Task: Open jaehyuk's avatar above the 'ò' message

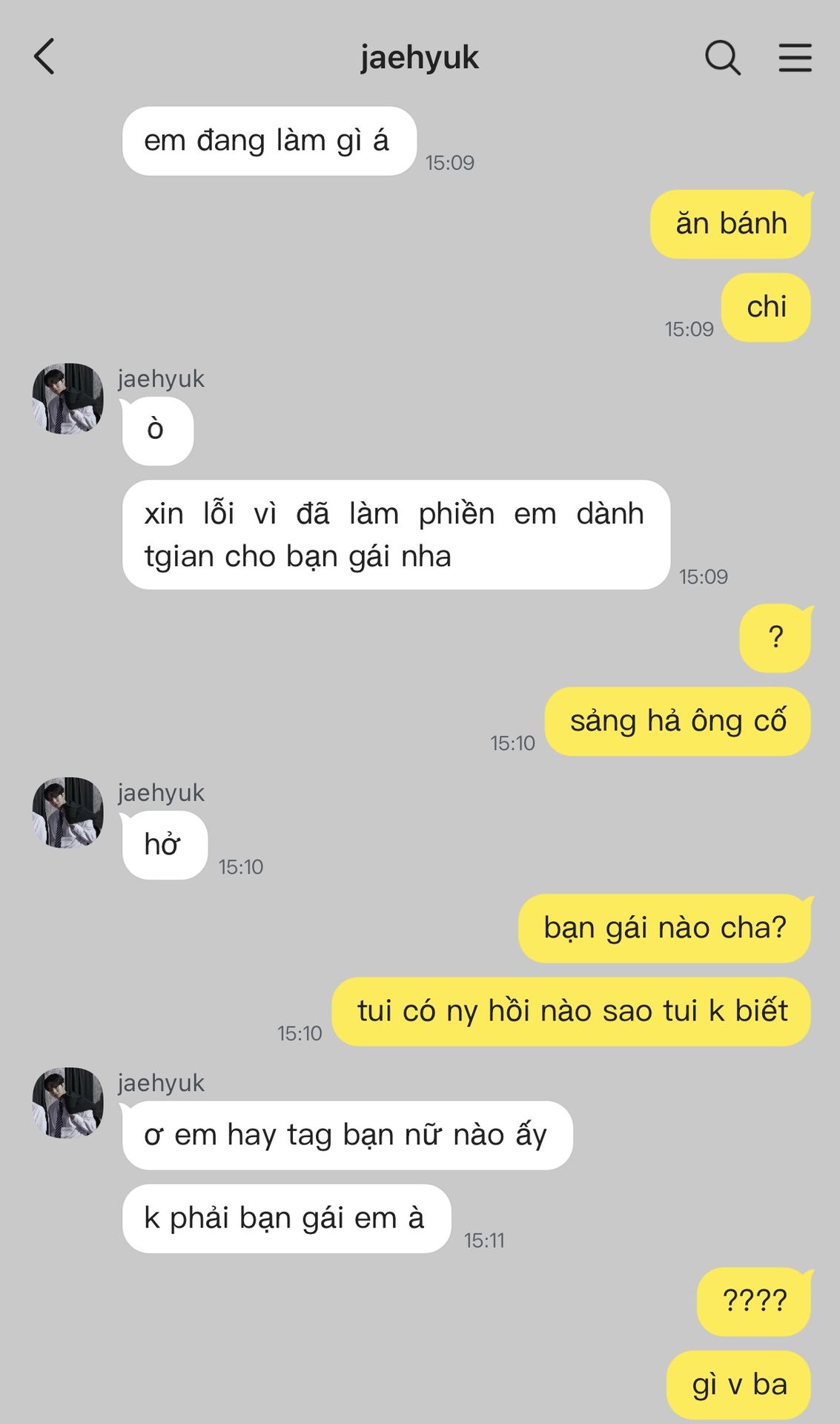Action: [x=67, y=399]
